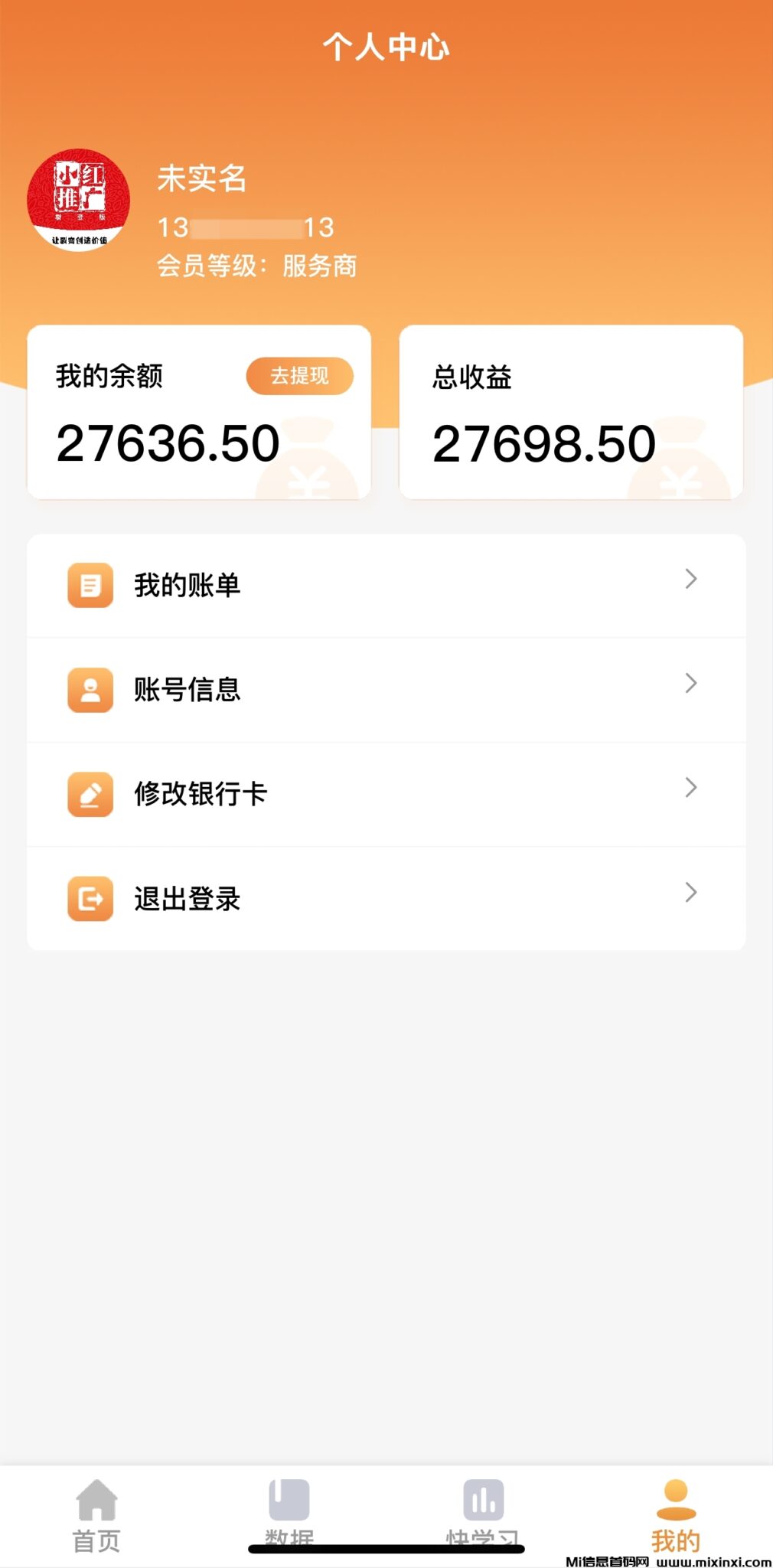Tap the profile avatar picture

coord(78,200)
